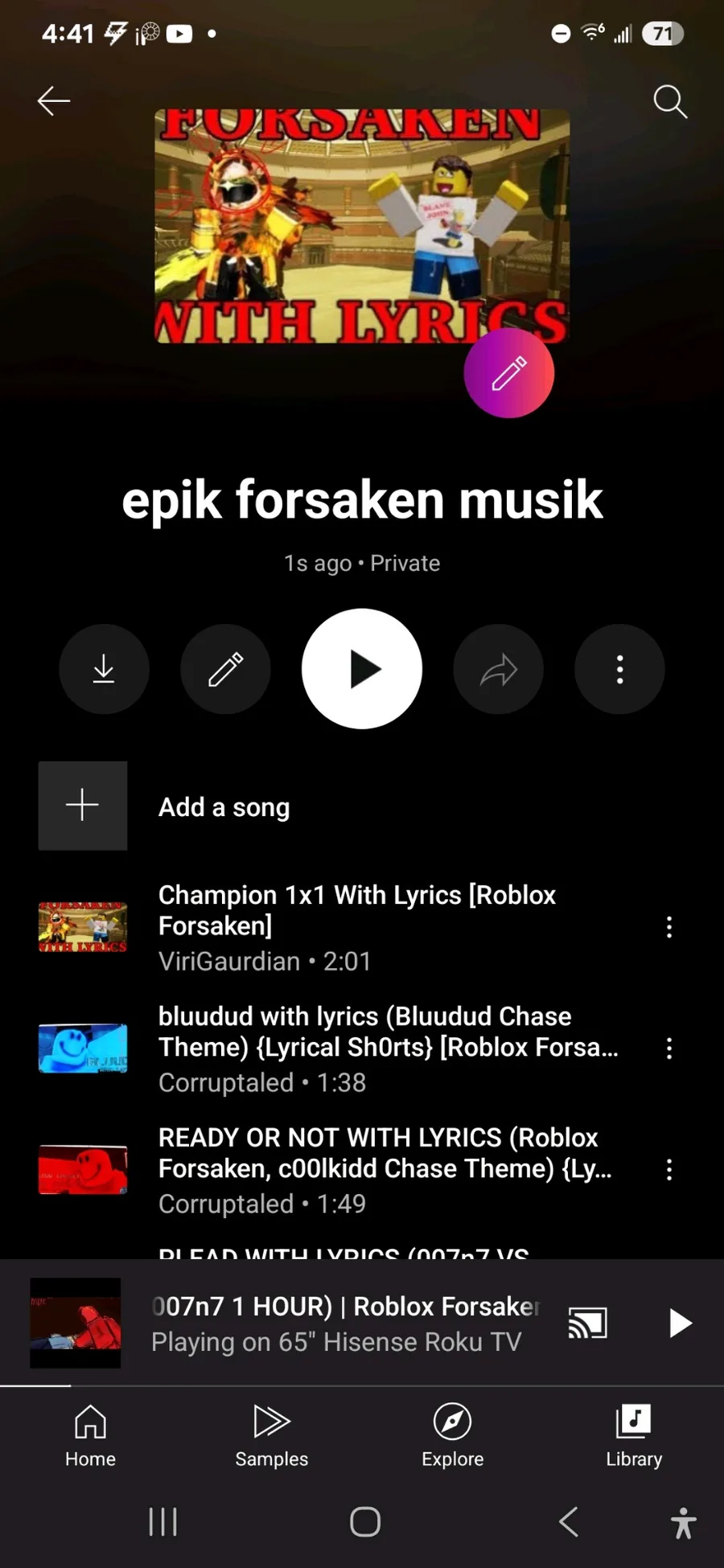Edit playlist details with the pencil button
Screen dimensions: 724x1568
(x=225, y=669)
